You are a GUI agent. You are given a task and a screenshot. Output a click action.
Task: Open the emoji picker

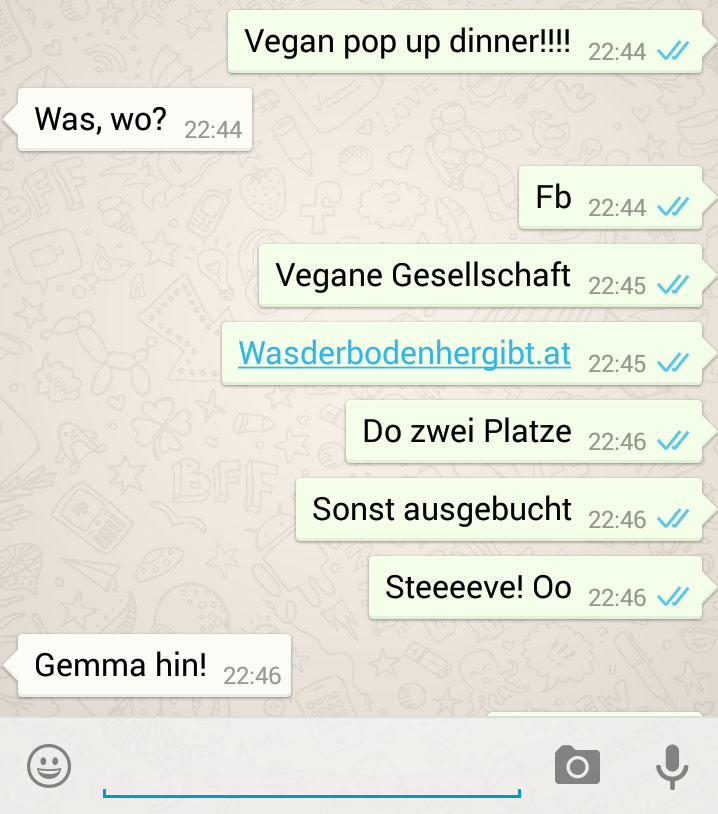49,767
